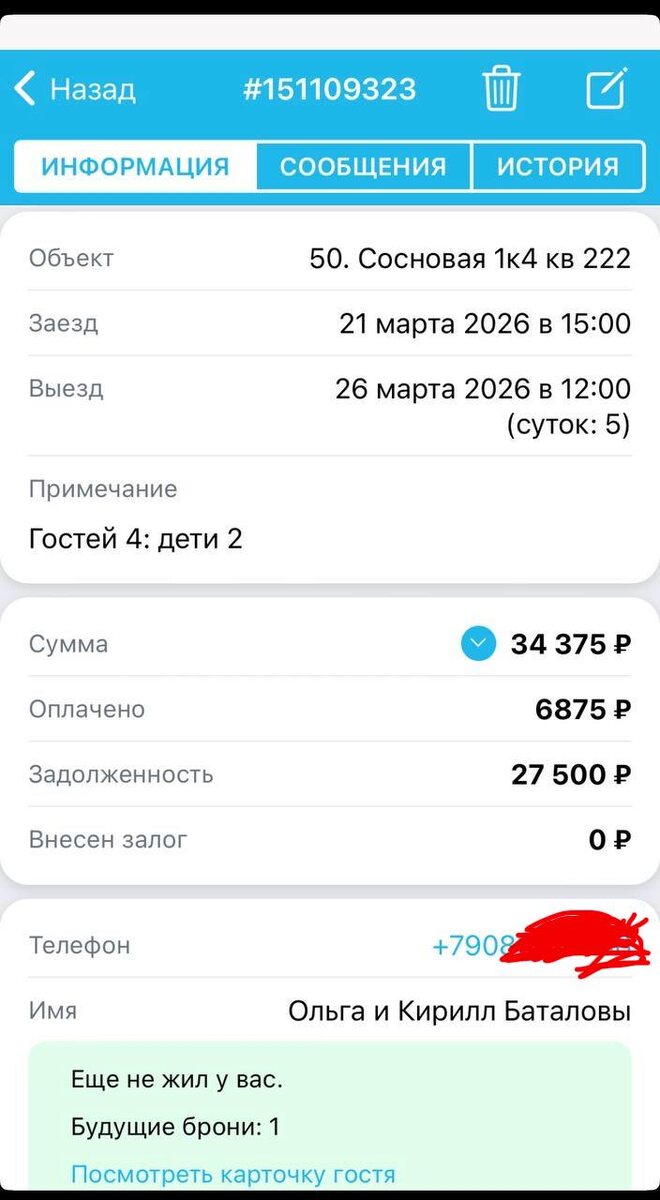Open Посмотреть карточку гостя link
Image resolution: width=660 pixels, height=1200 pixels.
tap(233, 1174)
